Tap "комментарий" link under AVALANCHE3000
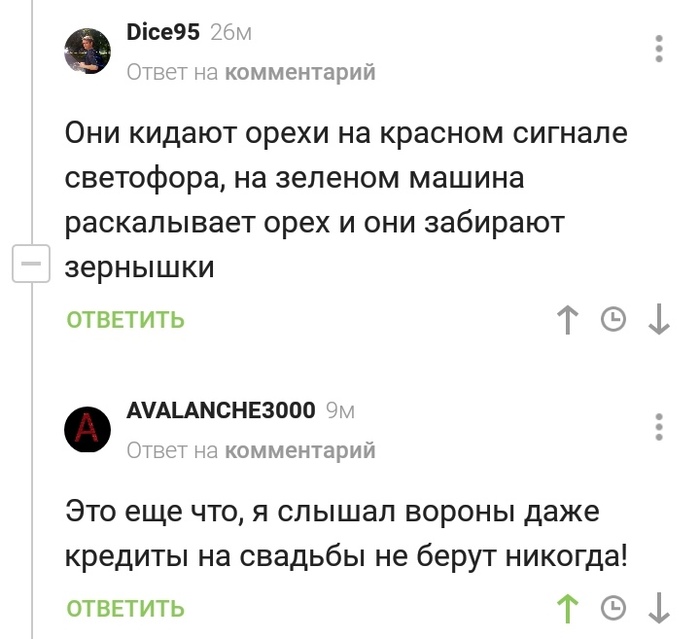Viewport: 700px width, 639px height. 300,451
